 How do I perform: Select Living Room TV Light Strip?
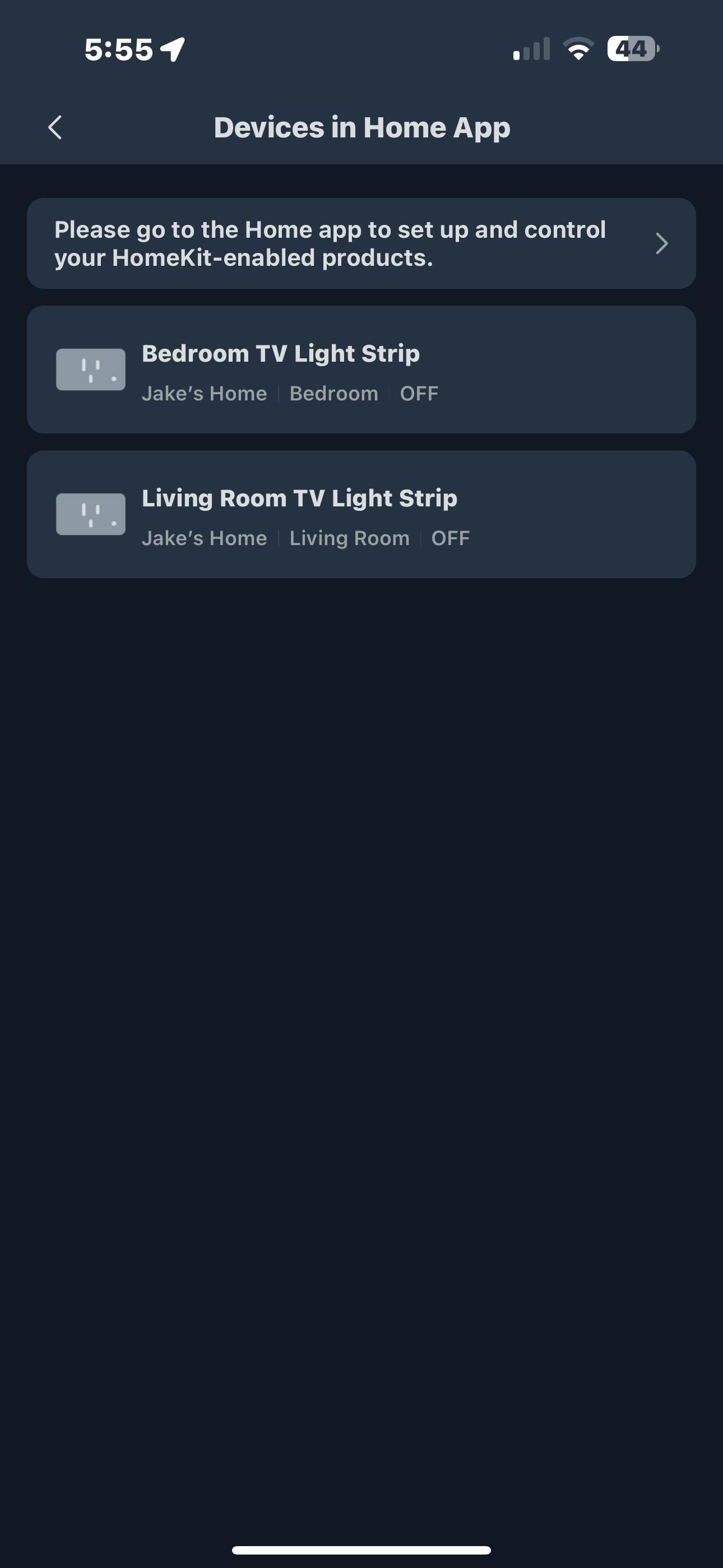[x=361, y=514]
